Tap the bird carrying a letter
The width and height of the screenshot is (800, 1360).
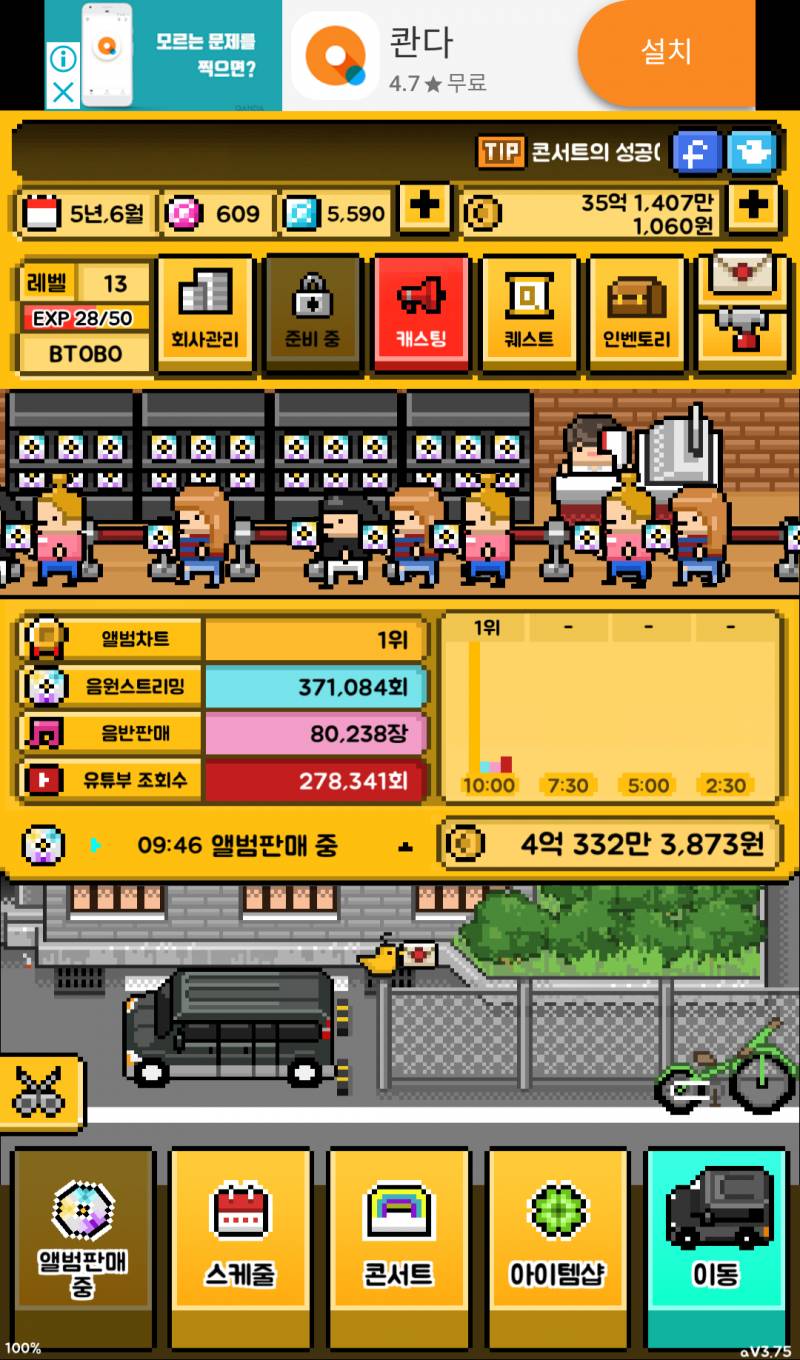point(384,960)
